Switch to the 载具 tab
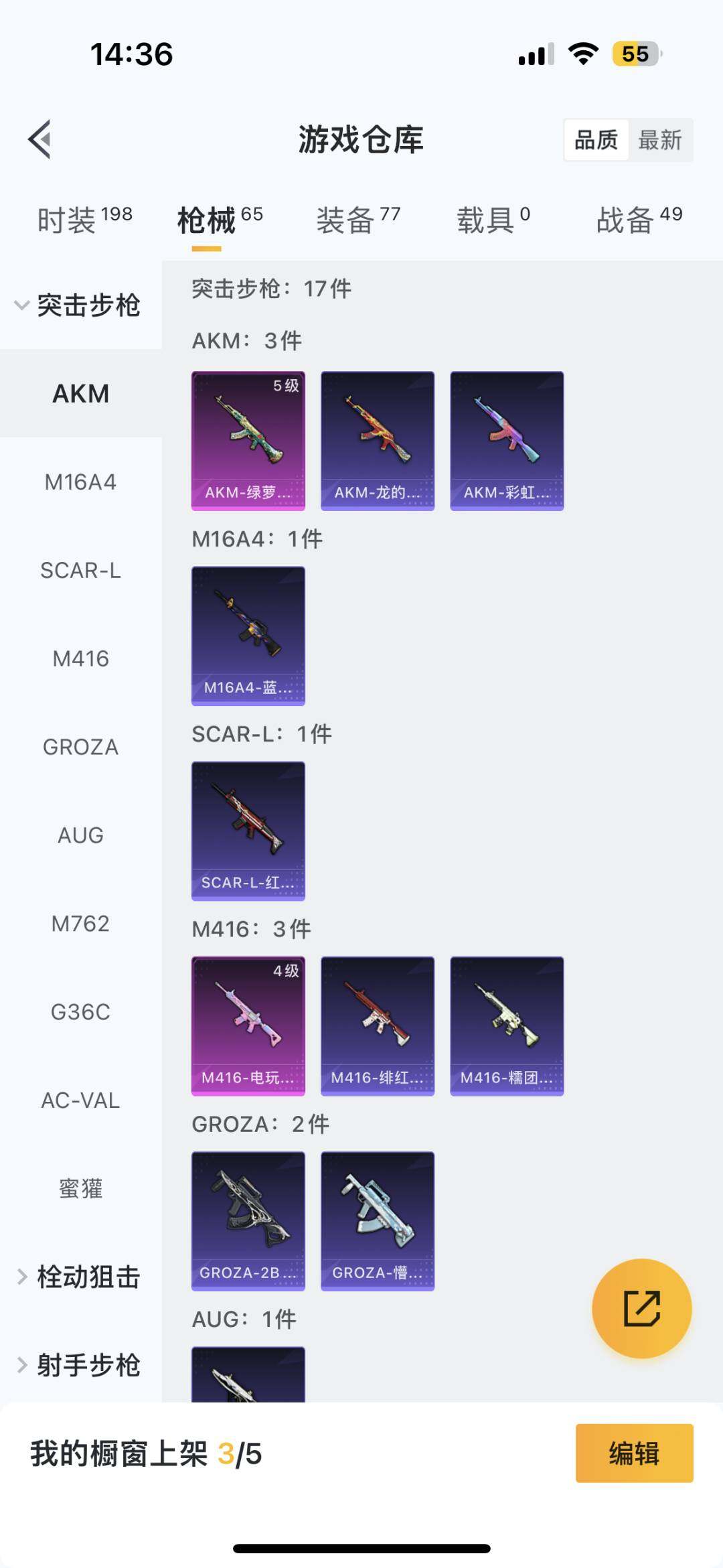The height and width of the screenshot is (1568, 723). click(x=493, y=220)
